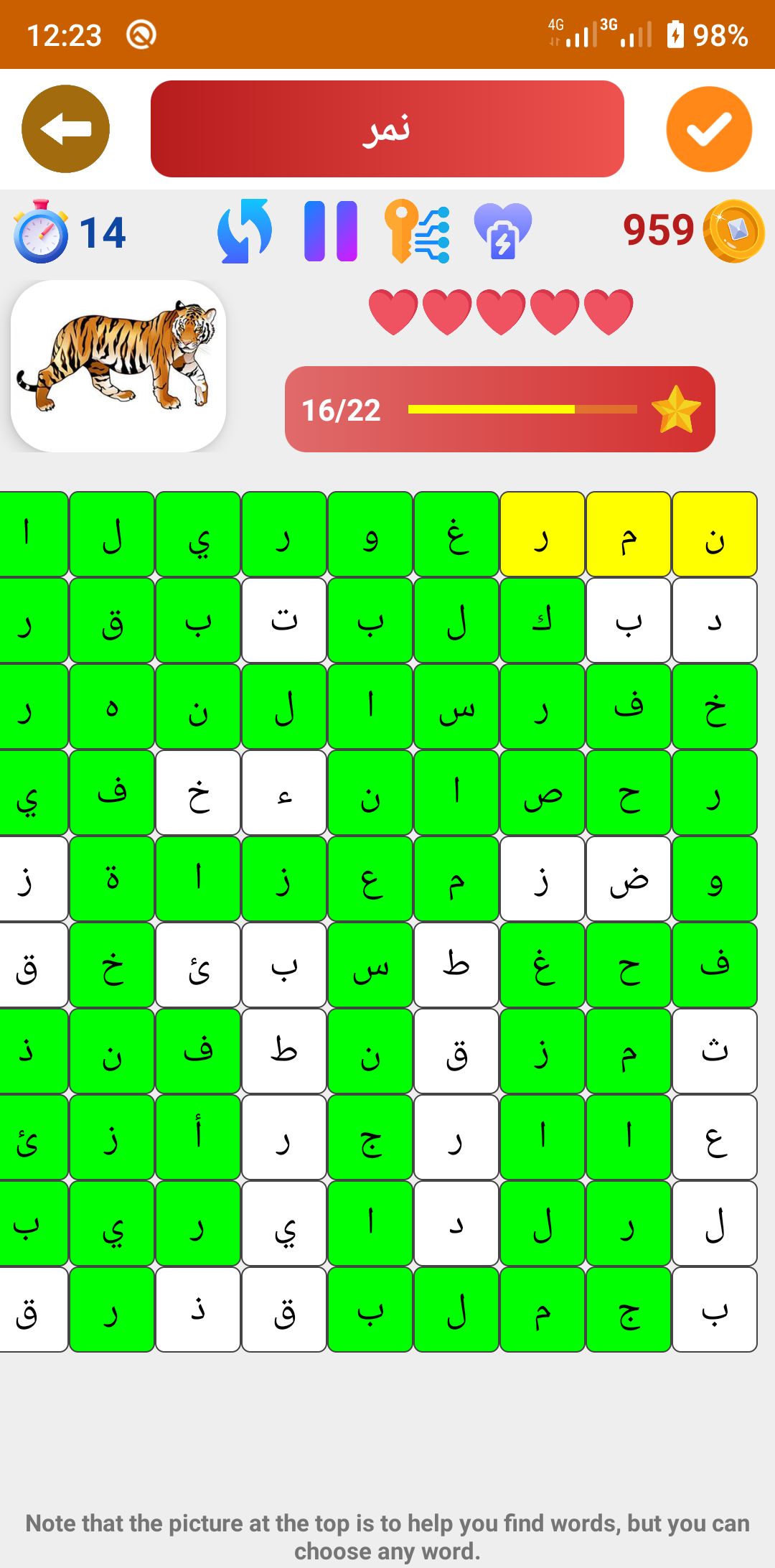Select the white ض letter tile

point(629,879)
